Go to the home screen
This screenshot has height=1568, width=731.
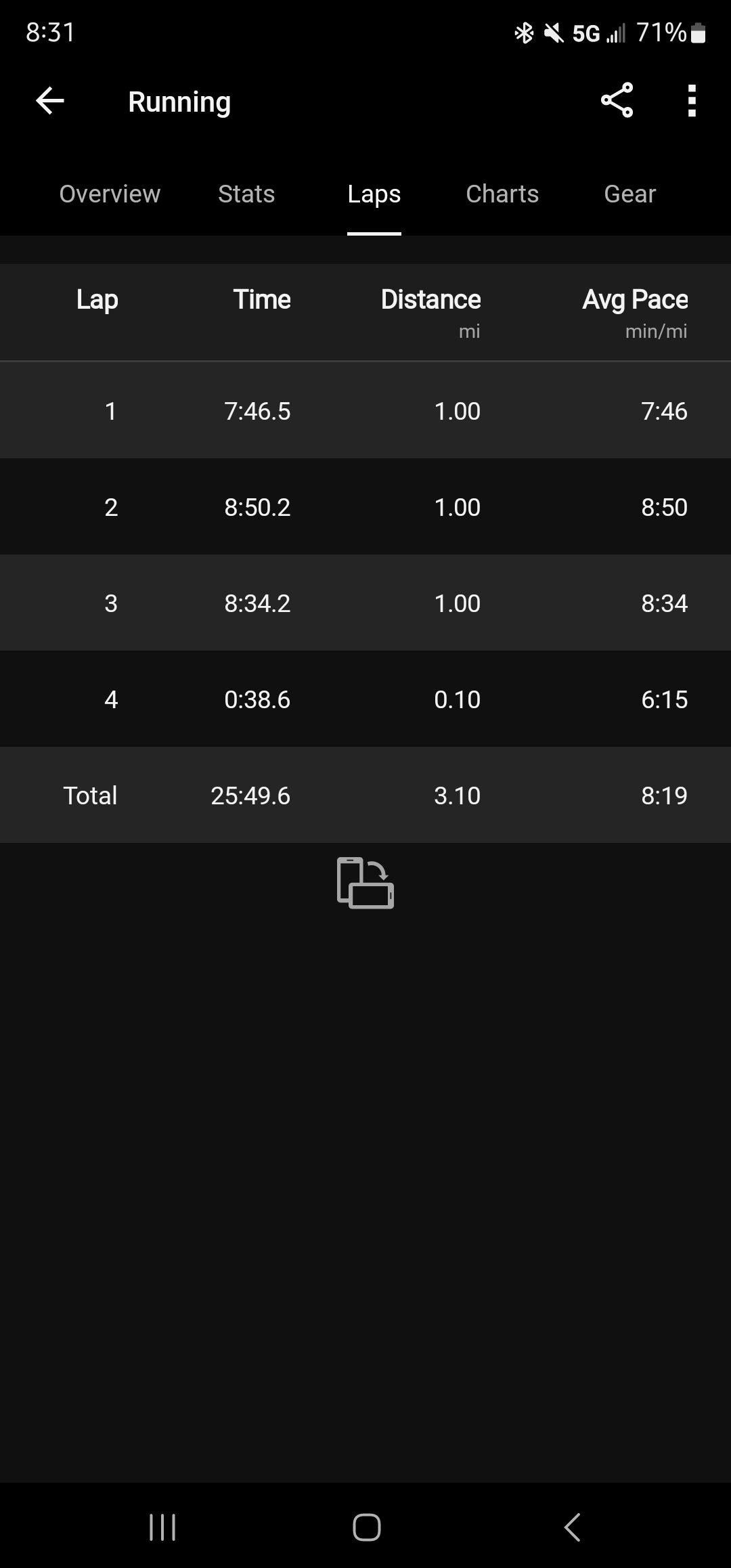(366, 1527)
